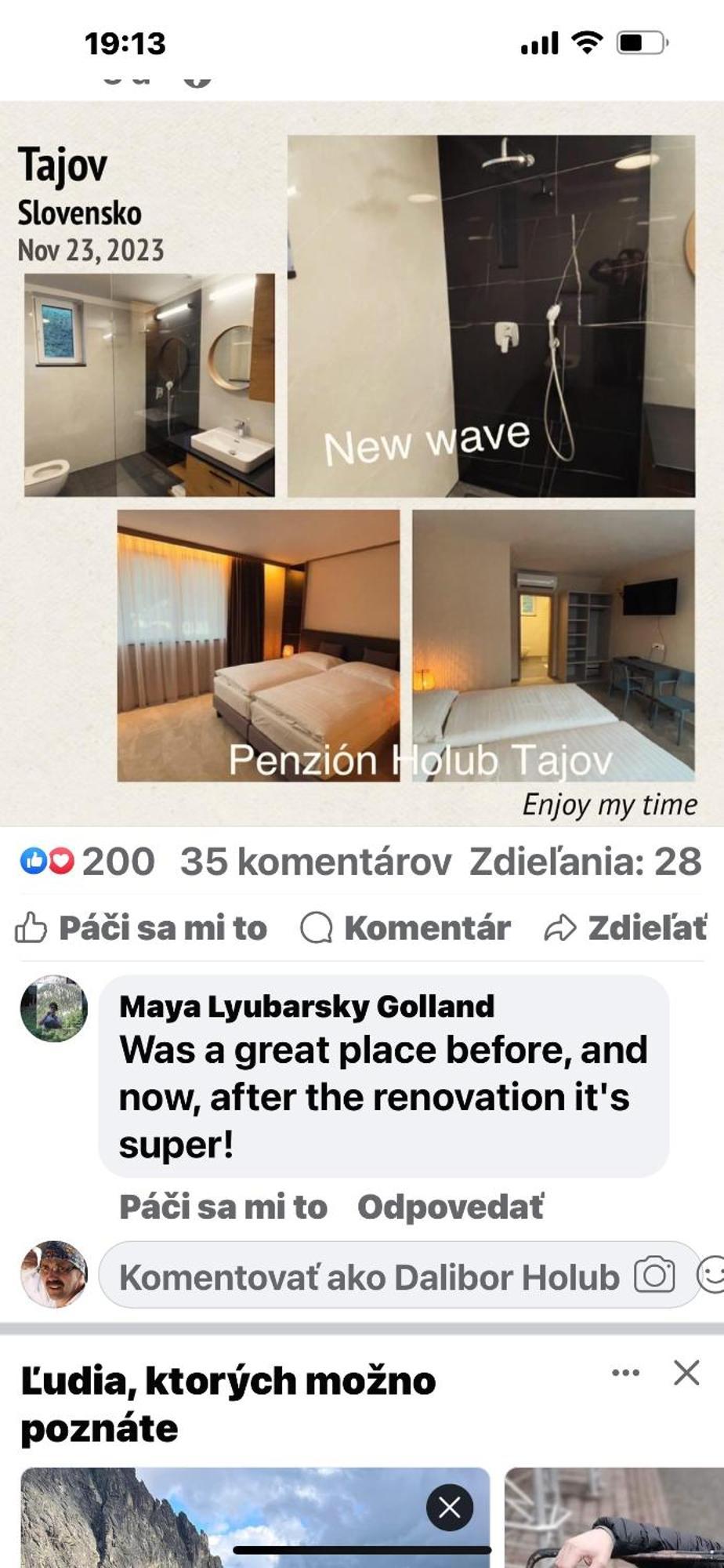
Task: Open Maya Lyubarsky Golland's avatar photo
Action: tap(53, 1009)
